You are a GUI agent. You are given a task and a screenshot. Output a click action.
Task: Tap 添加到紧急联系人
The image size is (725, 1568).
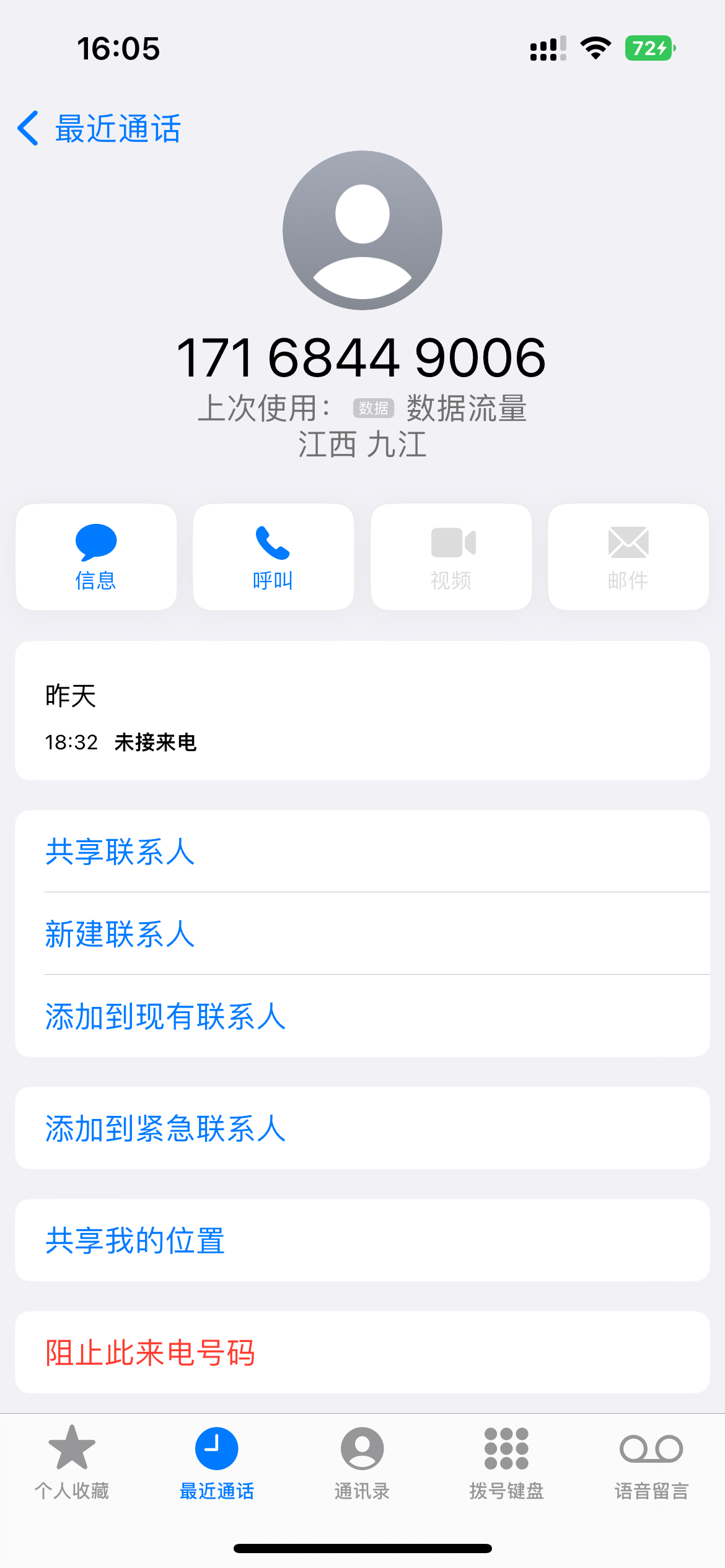pos(165,1128)
